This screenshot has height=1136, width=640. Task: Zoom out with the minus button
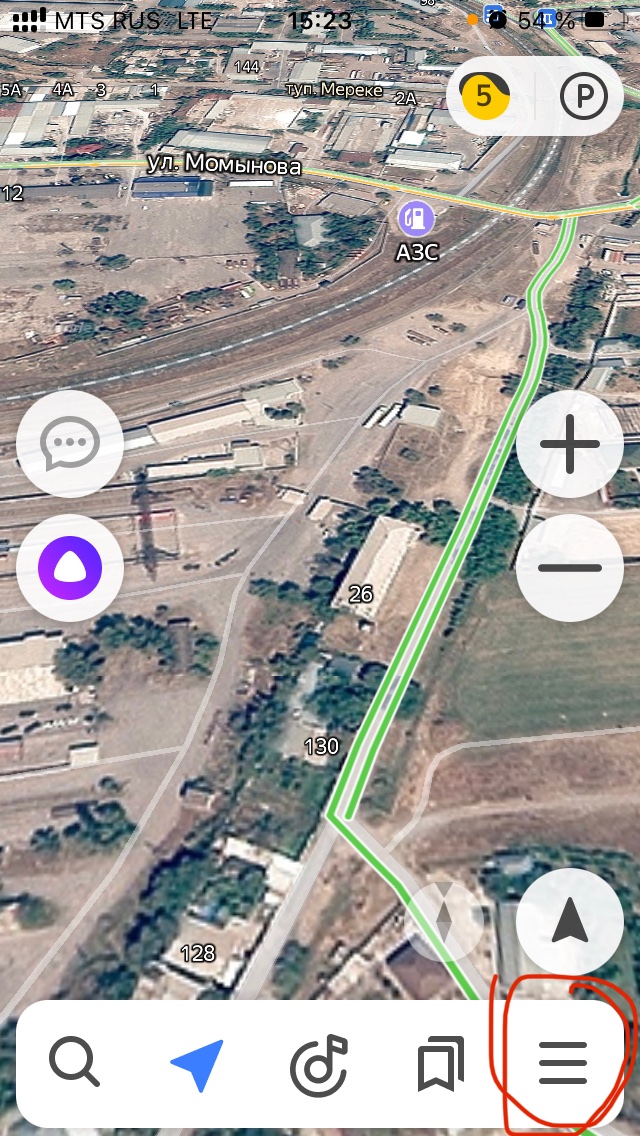[x=570, y=568]
